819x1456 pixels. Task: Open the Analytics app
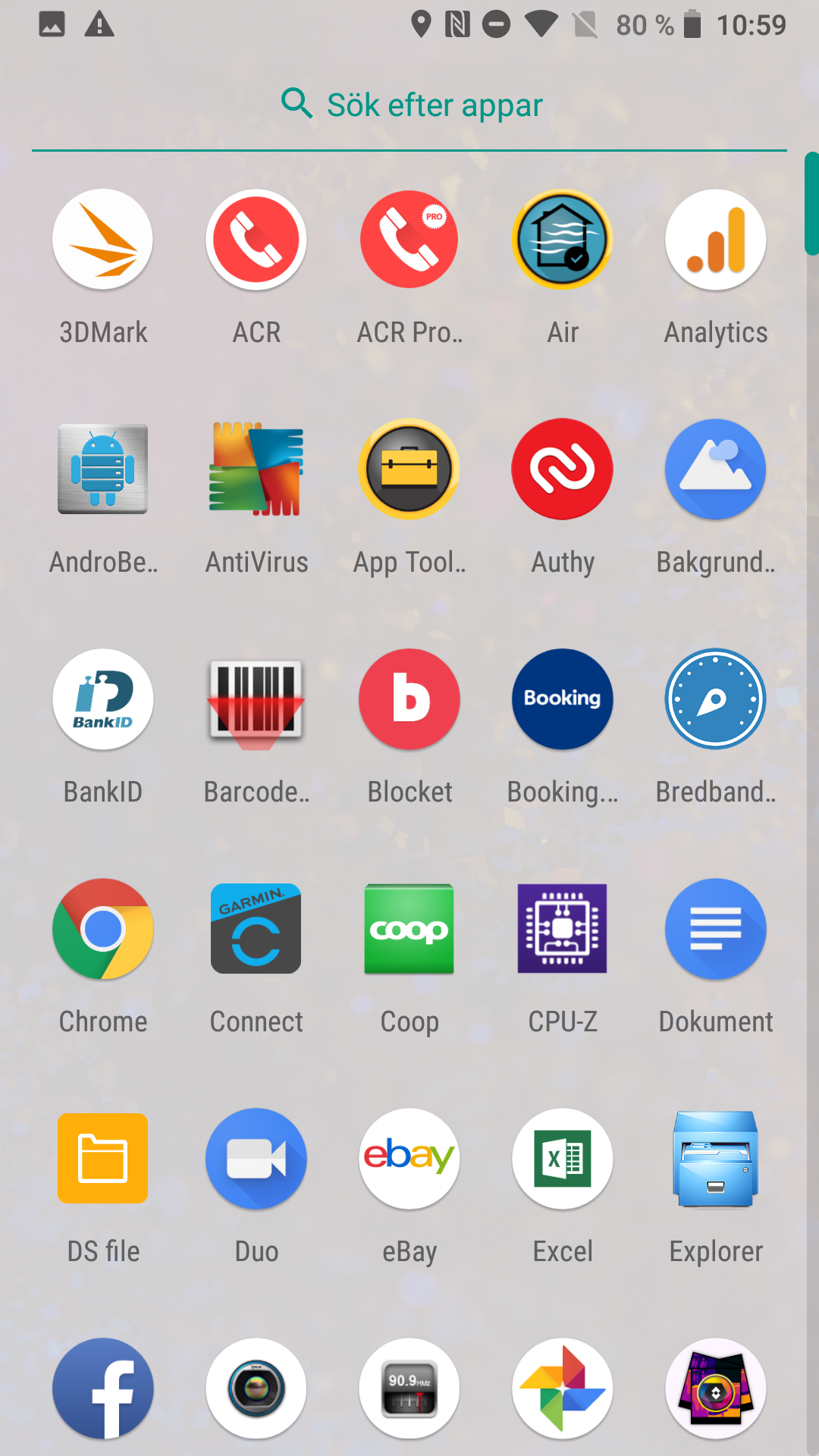[715, 240]
